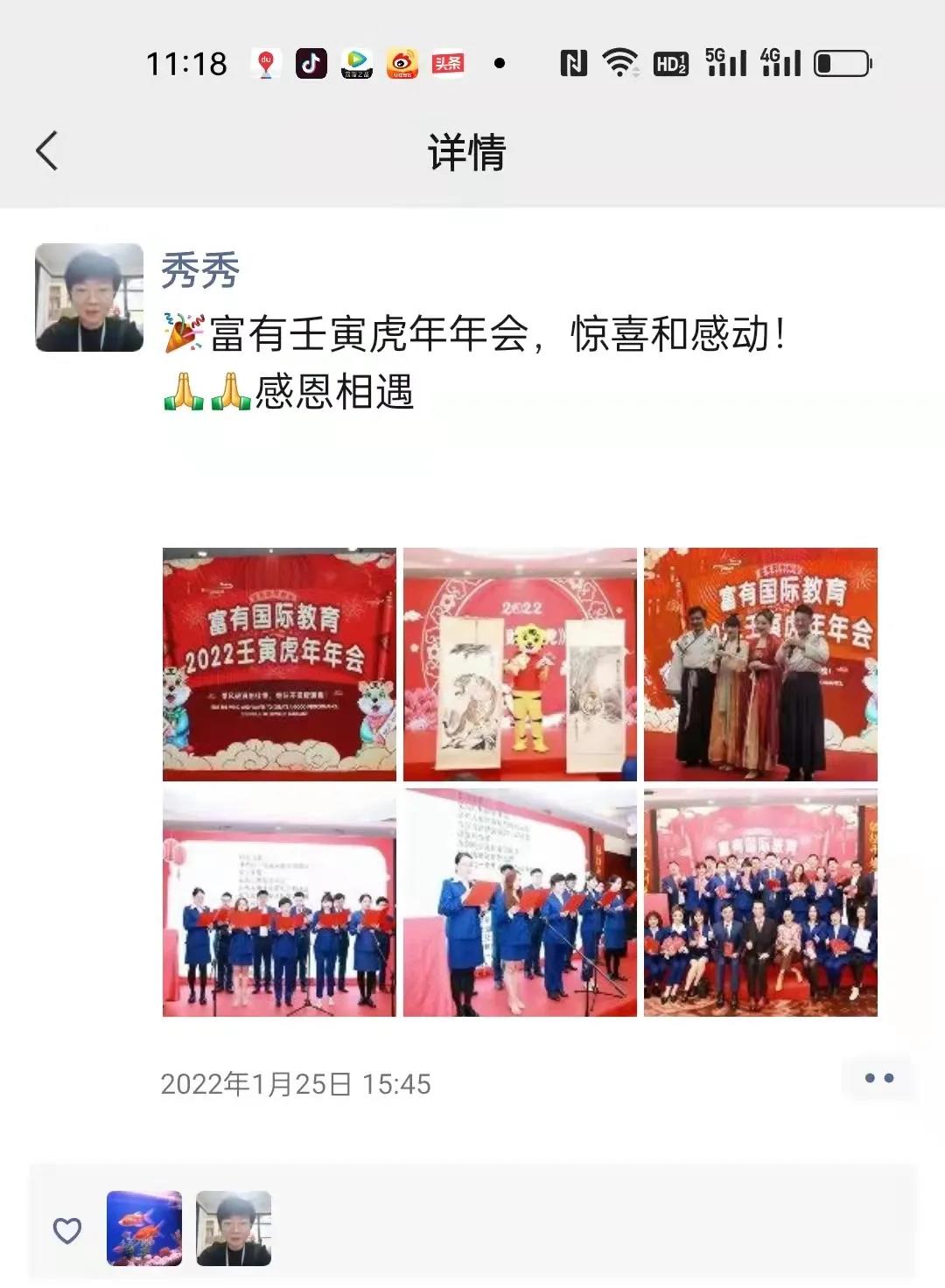
Task: View the choir in blue uniforms photo
Action: 279,902
